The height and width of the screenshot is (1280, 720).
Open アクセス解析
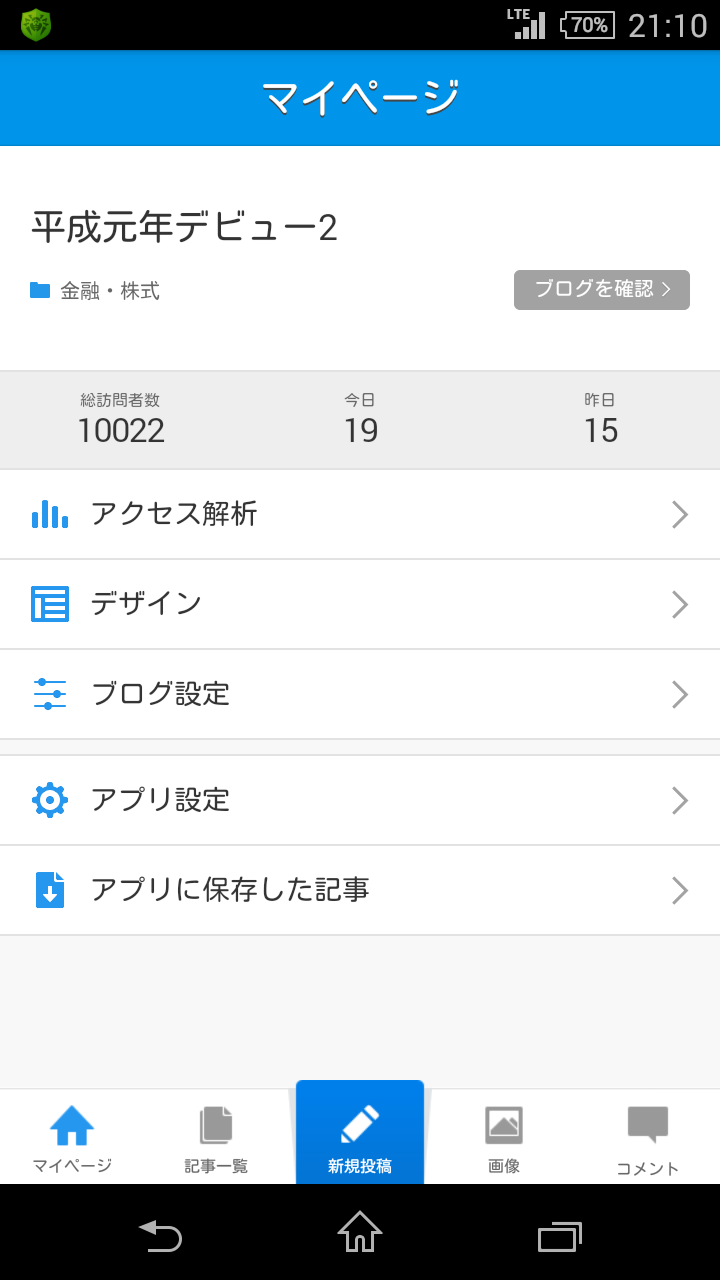click(360, 514)
